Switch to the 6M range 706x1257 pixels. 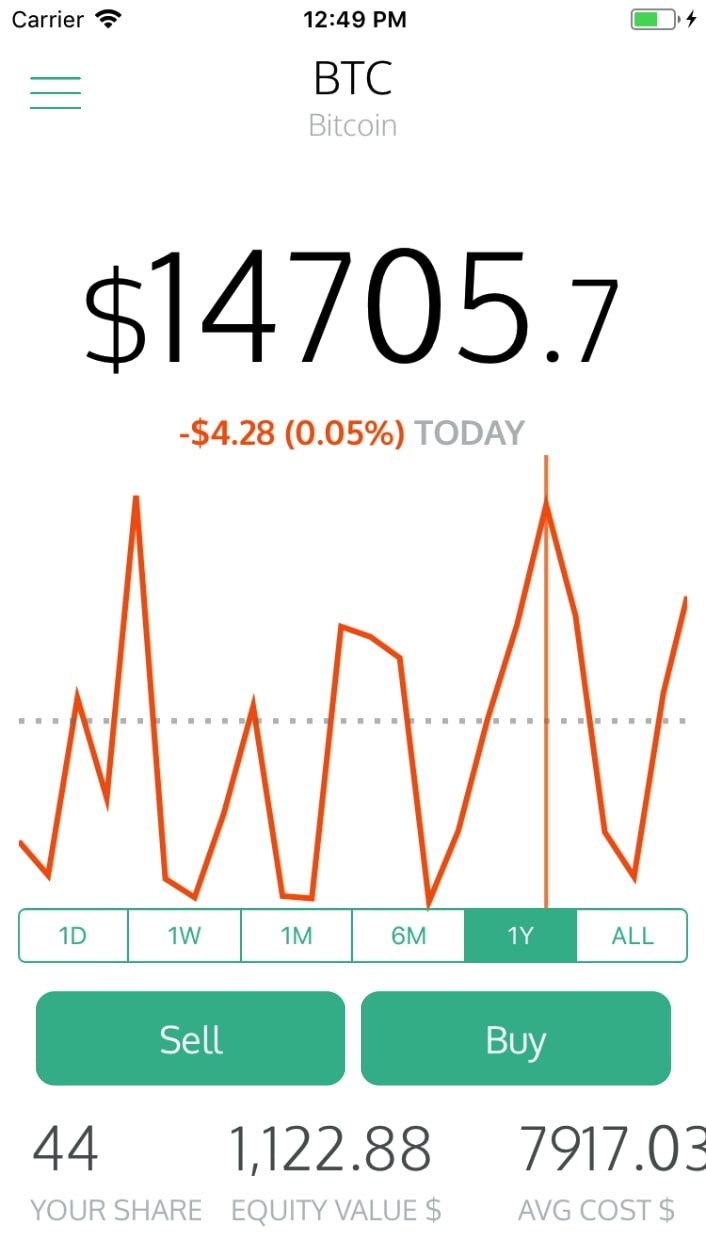pyautogui.click(x=409, y=936)
